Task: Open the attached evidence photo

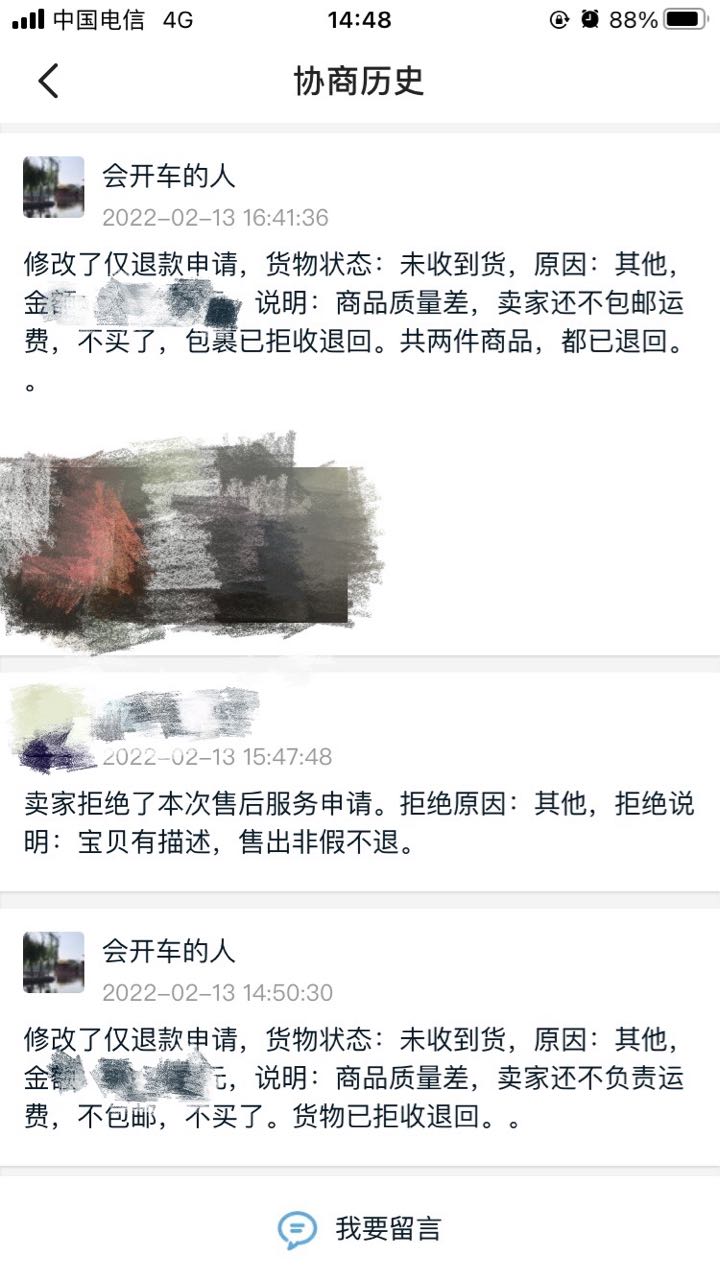Action: click(190, 540)
